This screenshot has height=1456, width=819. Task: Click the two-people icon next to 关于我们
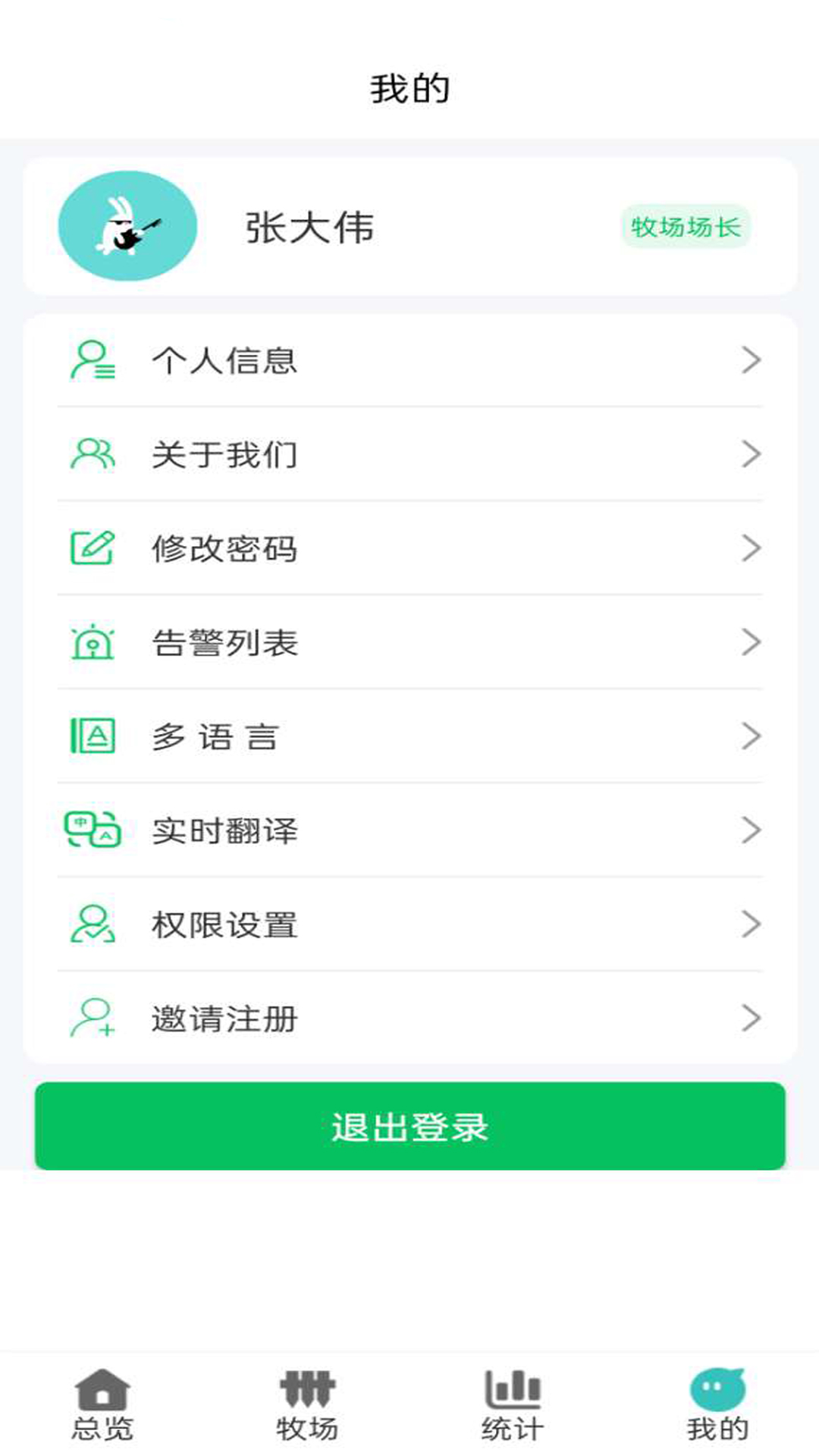(x=92, y=455)
